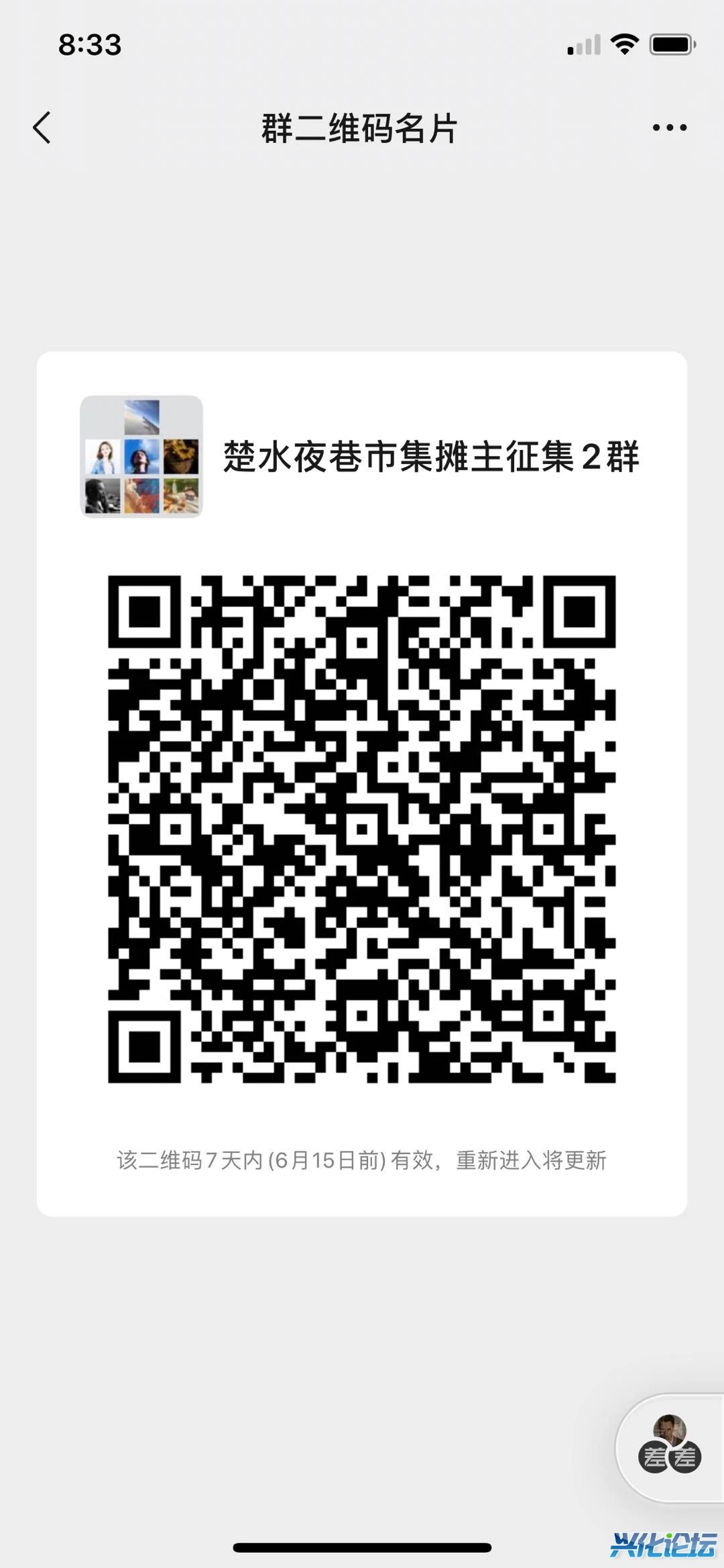Open the three-dot more options menu
The width and height of the screenshot is (724, 1568).
click(x=669, y=127)
